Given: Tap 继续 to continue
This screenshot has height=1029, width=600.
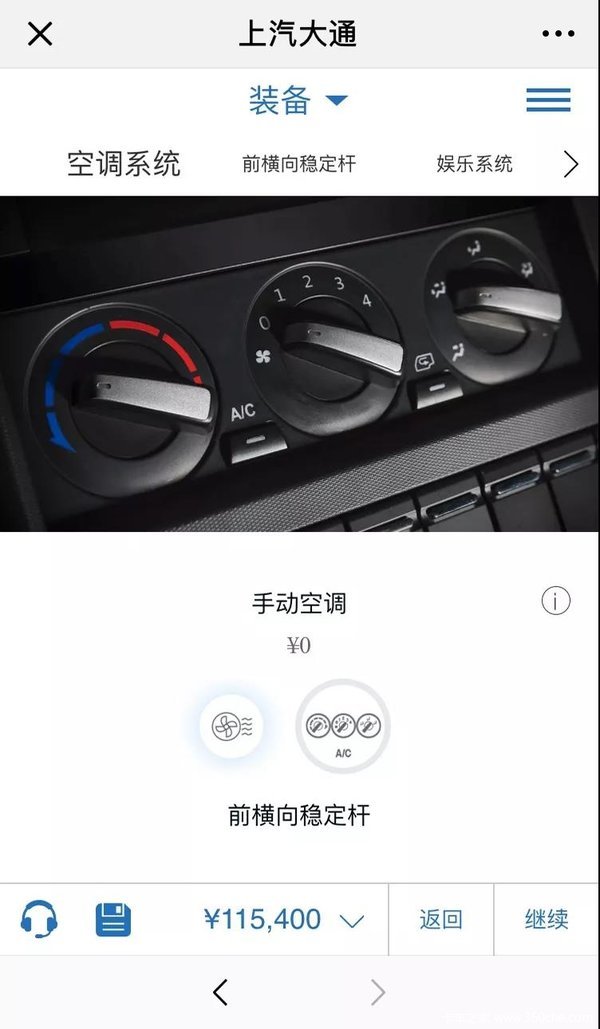Looking at the screenshot, I should pyautogui.click(x=546, y=919).
